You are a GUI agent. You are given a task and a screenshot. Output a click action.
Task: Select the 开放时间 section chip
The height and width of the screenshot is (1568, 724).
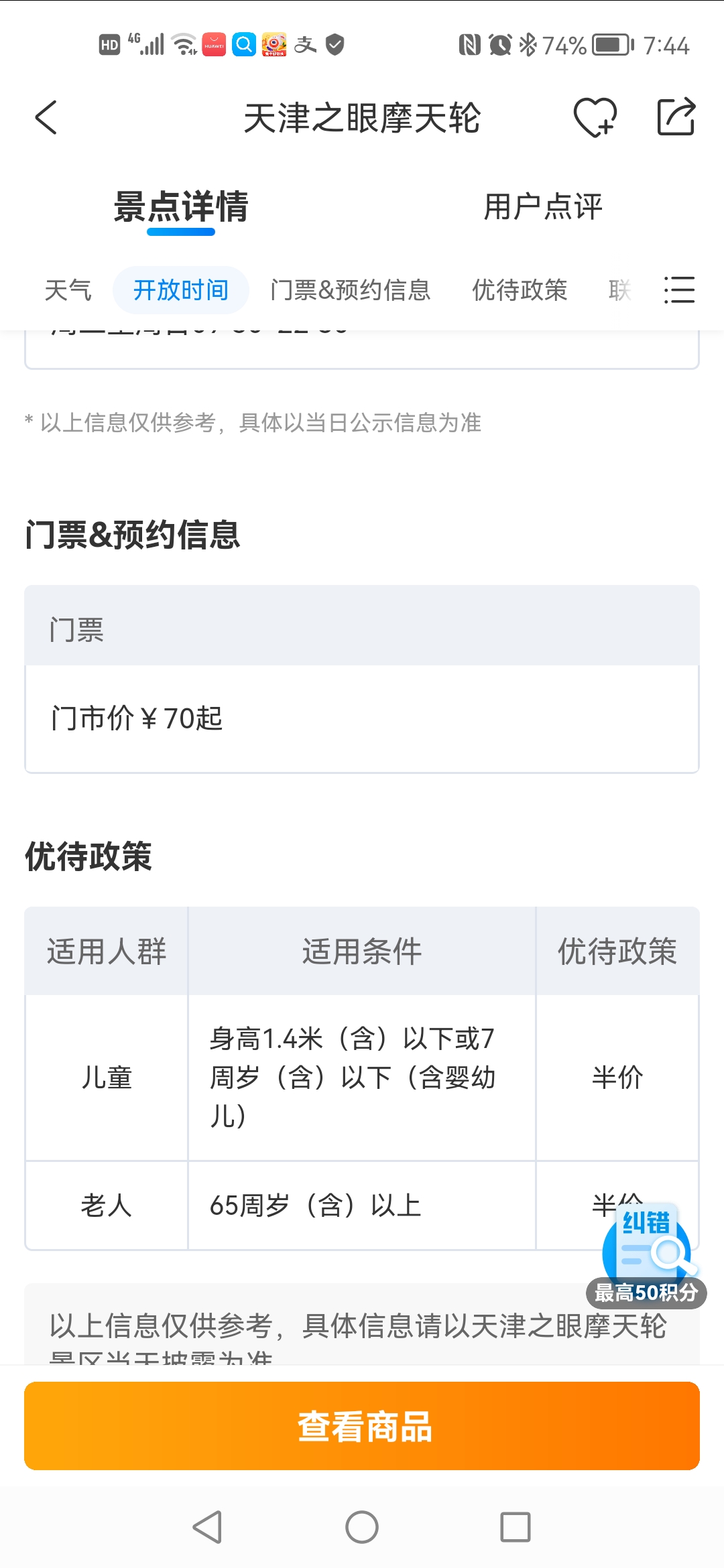[x=181, y=290]
